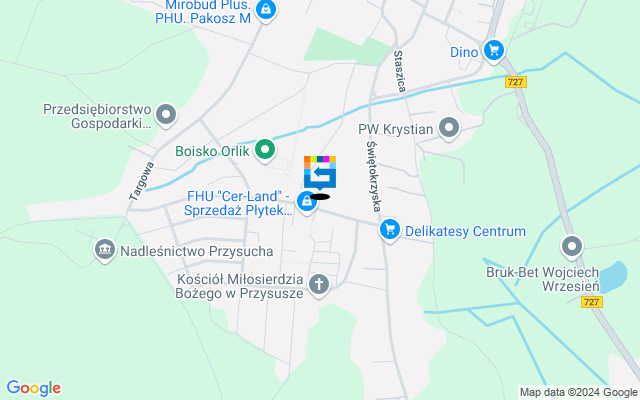This screenshot has width=640, height=400.
Task: Select the Przedsiębiorstwo Gospodarki marker
Action: point(166,115)
